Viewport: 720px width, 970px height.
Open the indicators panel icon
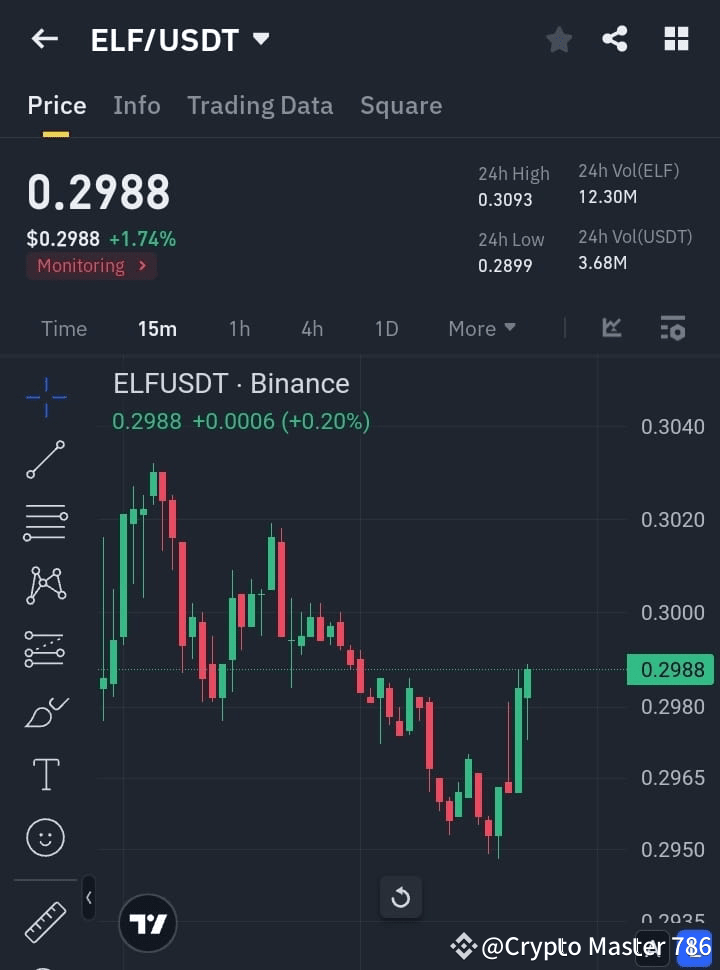[672, 328]
